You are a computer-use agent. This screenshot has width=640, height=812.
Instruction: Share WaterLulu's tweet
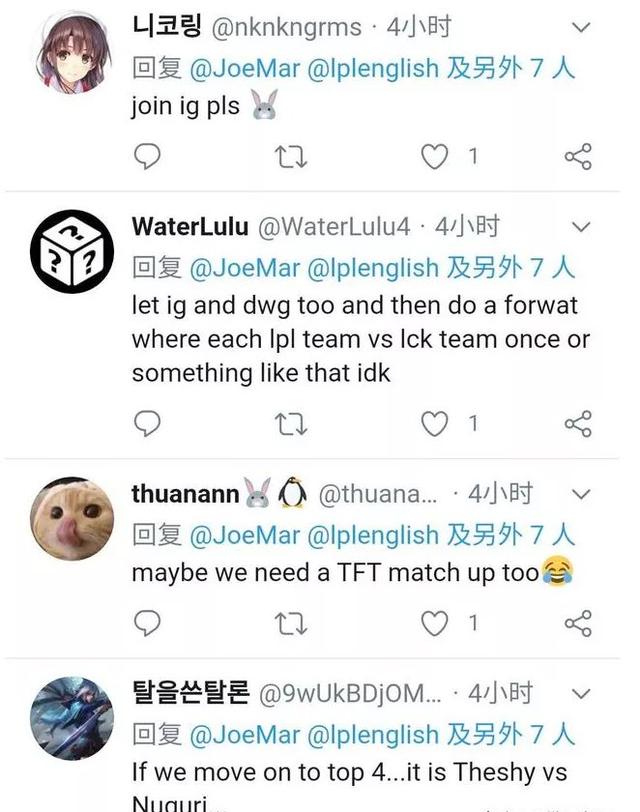tap(578, 424)
